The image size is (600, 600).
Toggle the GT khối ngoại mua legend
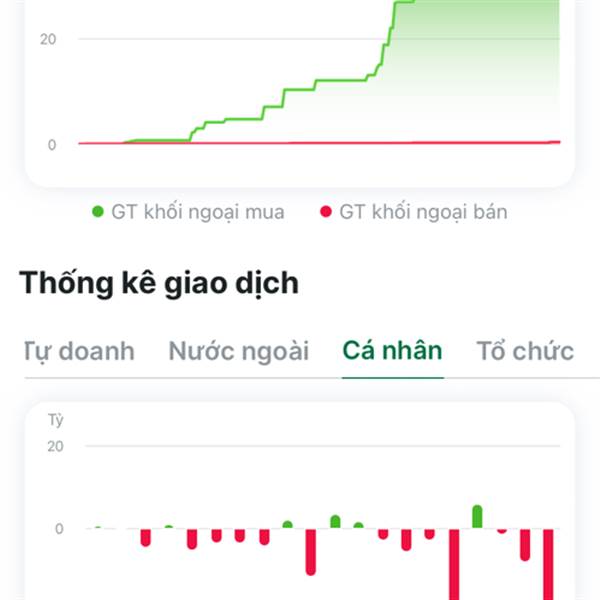point(188,212)
